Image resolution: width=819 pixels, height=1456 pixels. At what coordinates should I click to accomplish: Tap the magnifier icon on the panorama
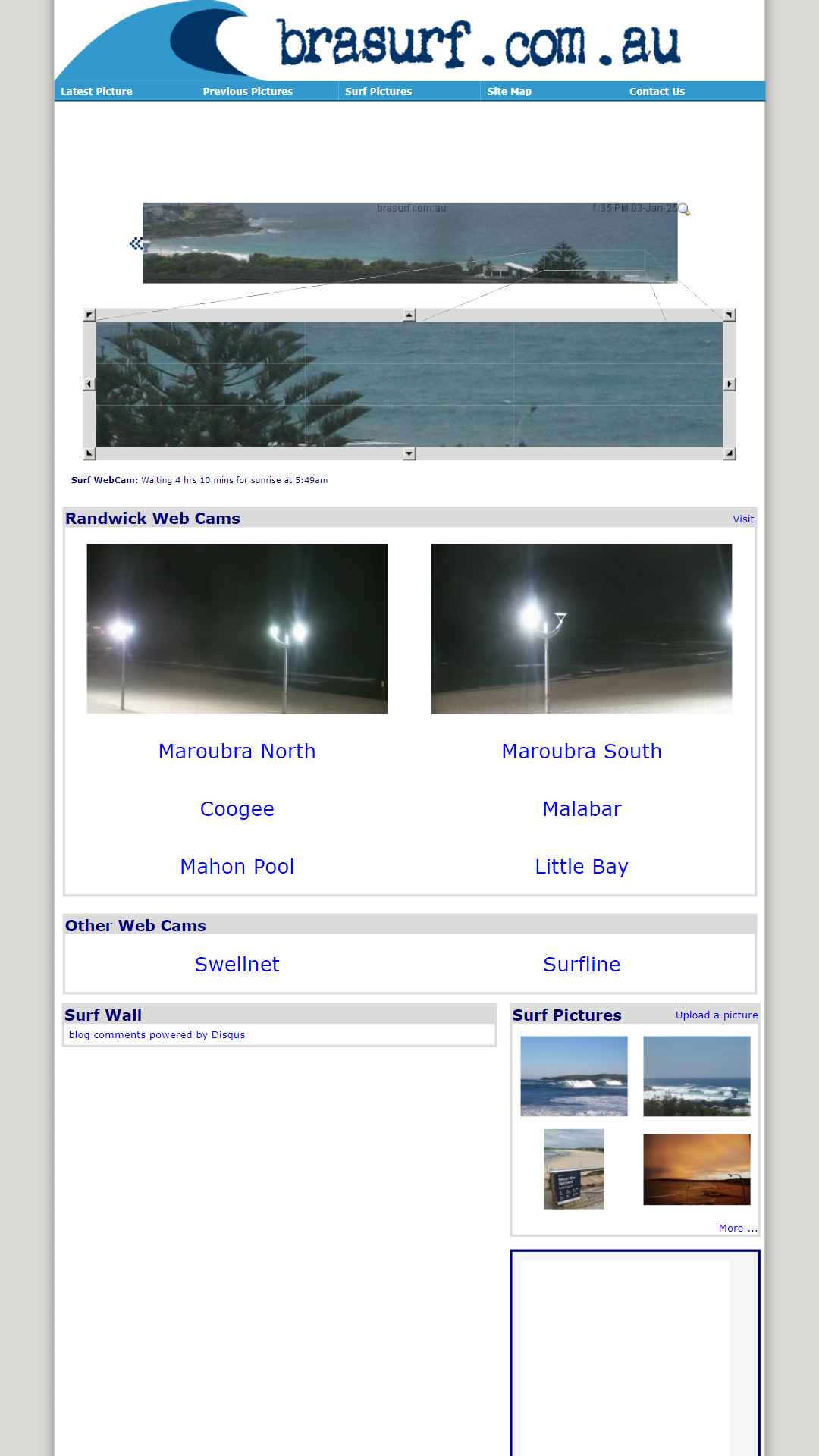(683, 209)
